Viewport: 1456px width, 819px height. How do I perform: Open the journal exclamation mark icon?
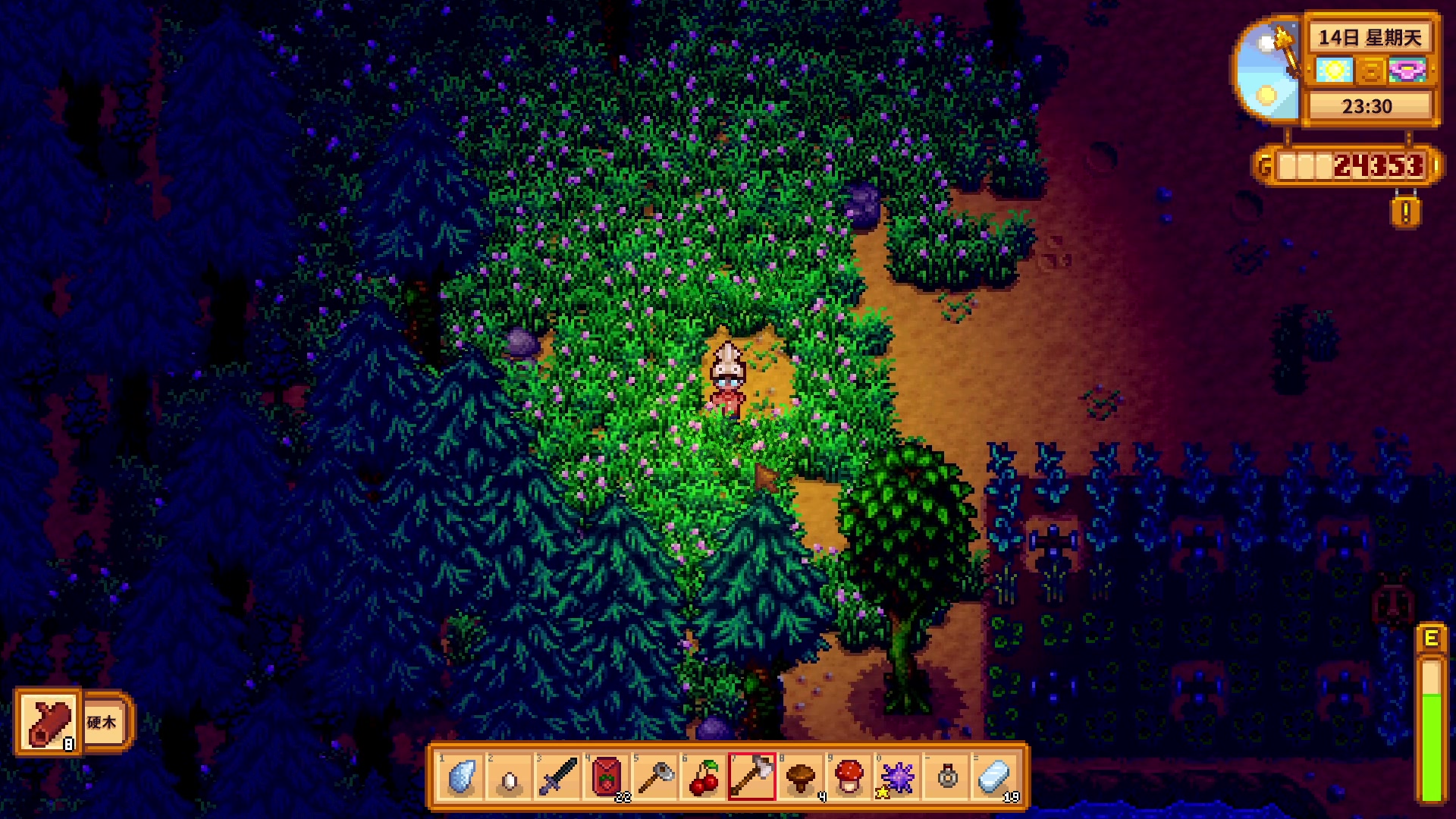1405,213
